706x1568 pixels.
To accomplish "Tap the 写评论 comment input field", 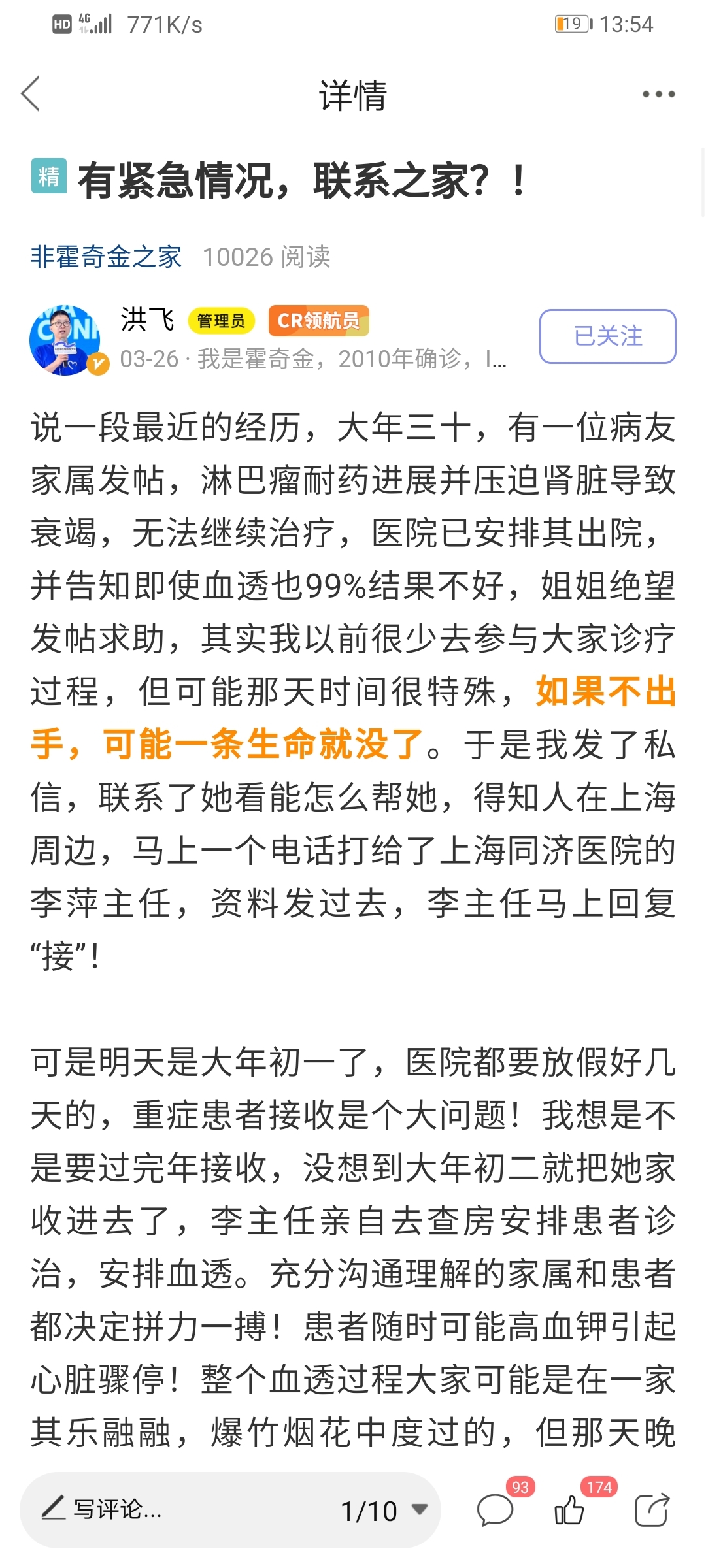I will (183, 1510).
